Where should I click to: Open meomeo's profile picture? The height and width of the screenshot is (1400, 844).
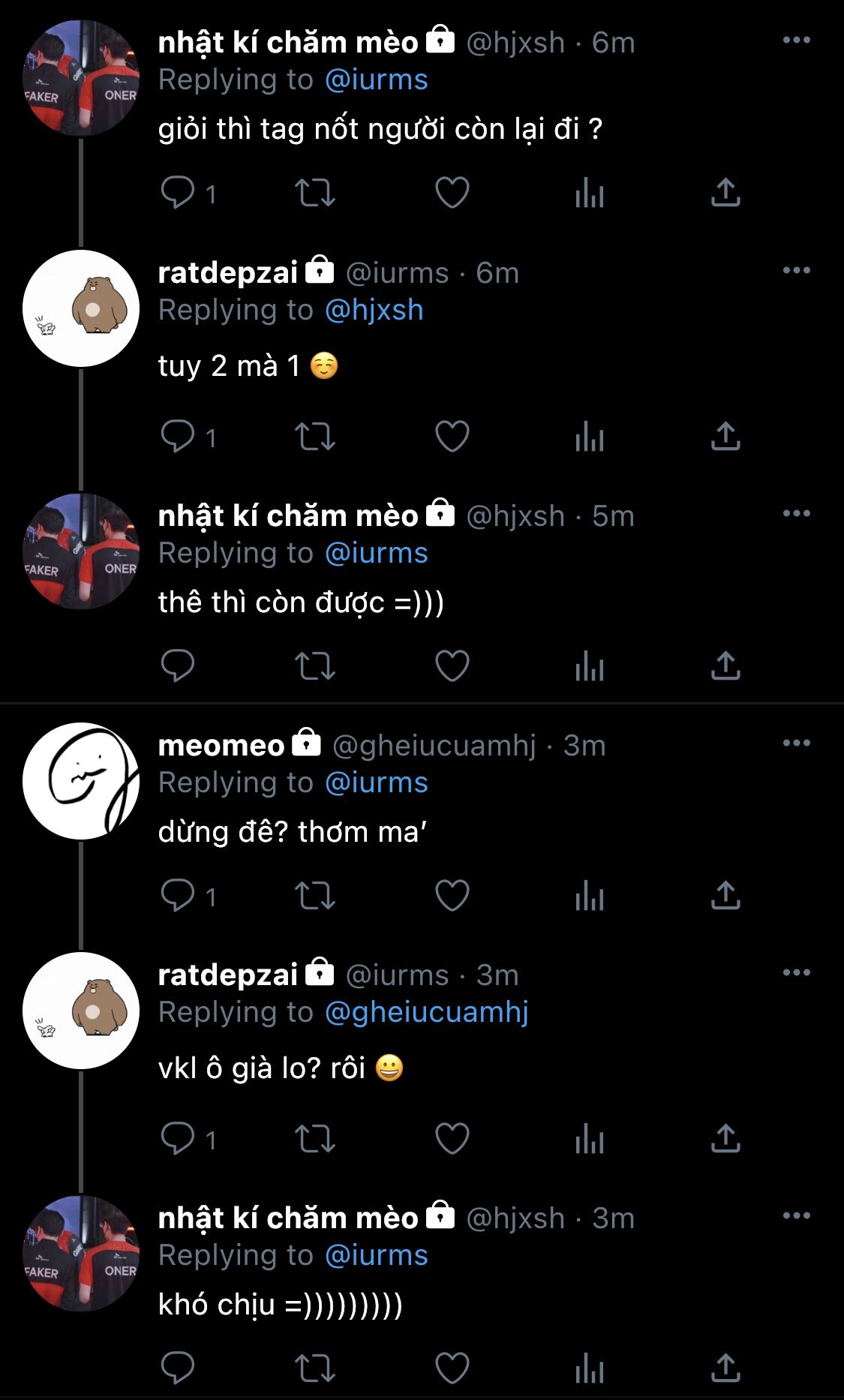coord(81,780)
